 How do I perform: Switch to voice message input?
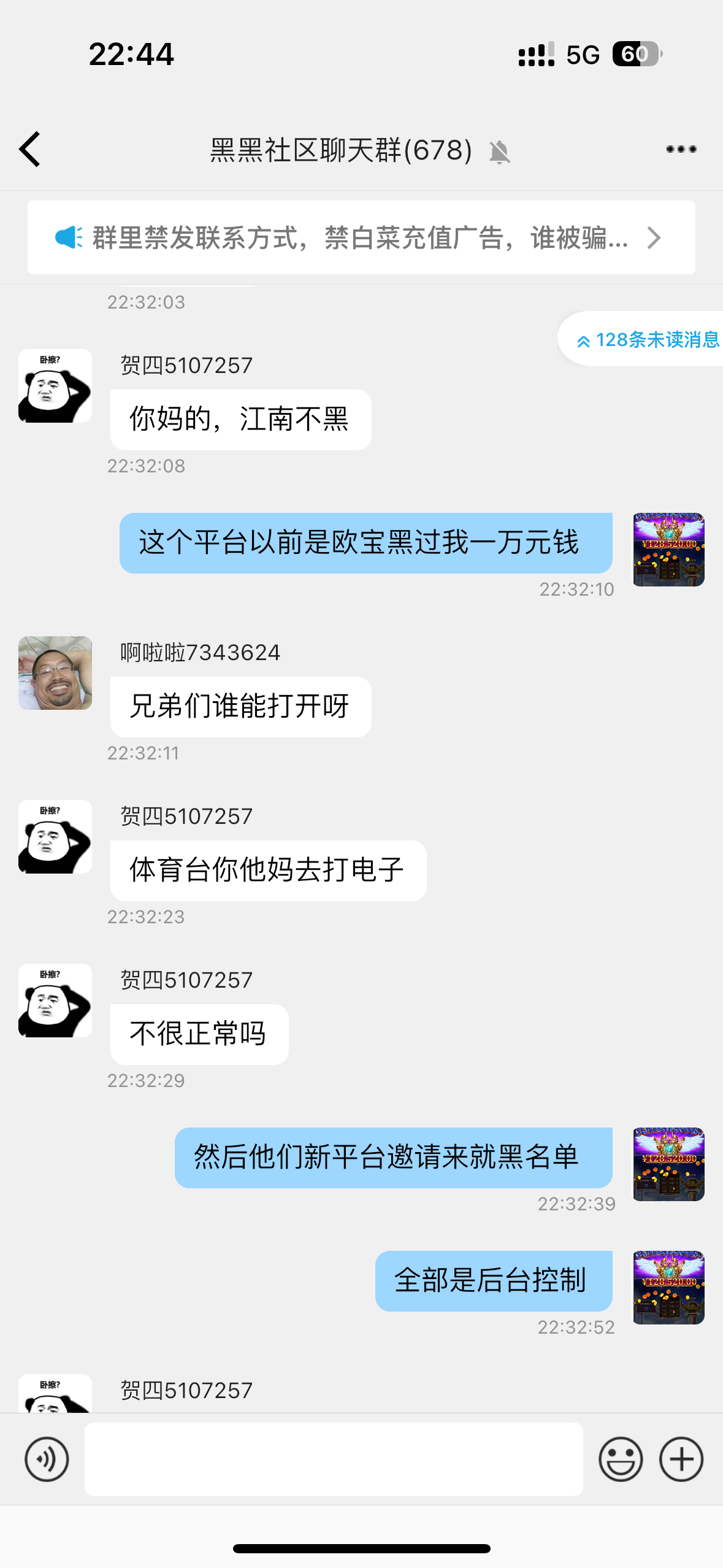point(47,1459)
